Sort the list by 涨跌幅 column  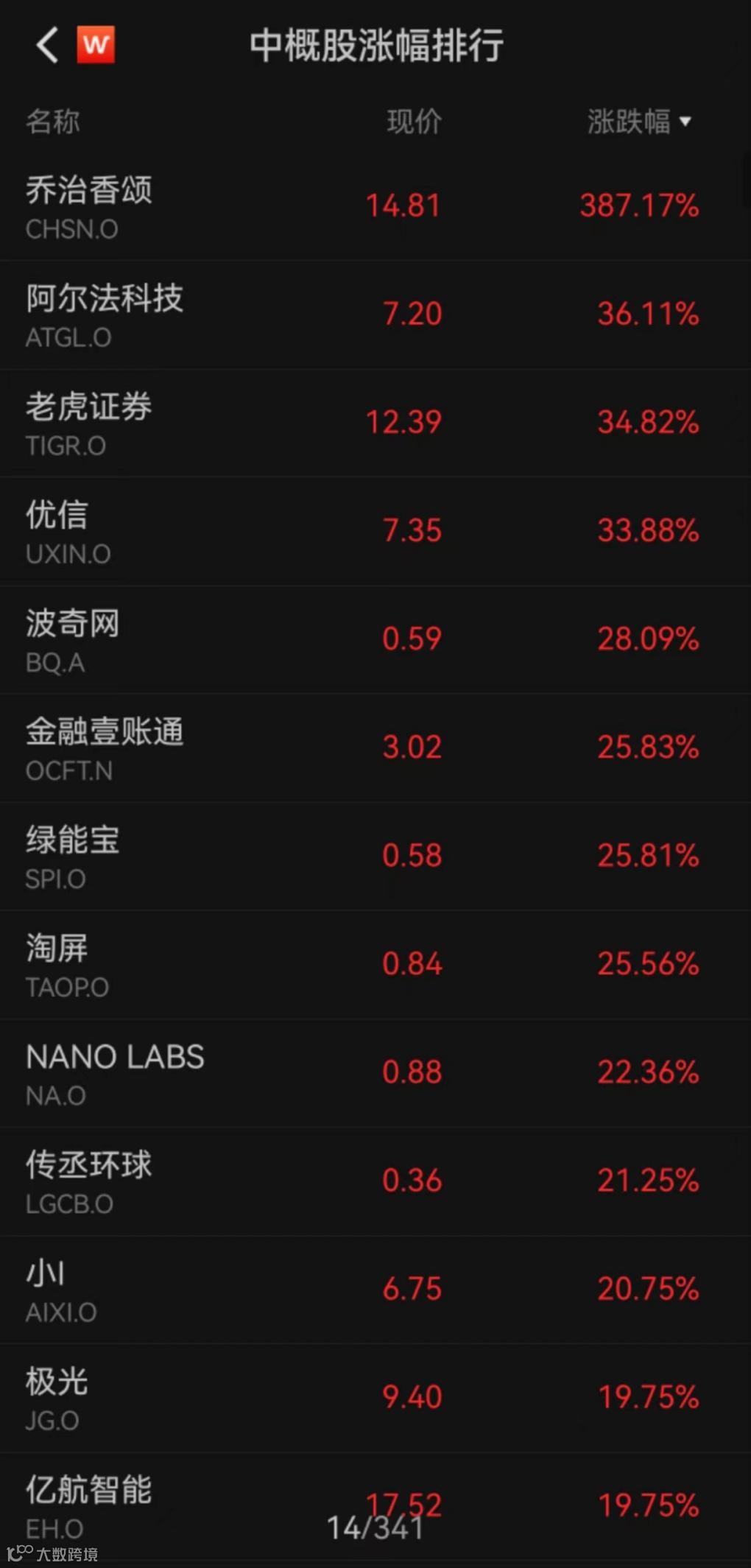pos(639,122)
